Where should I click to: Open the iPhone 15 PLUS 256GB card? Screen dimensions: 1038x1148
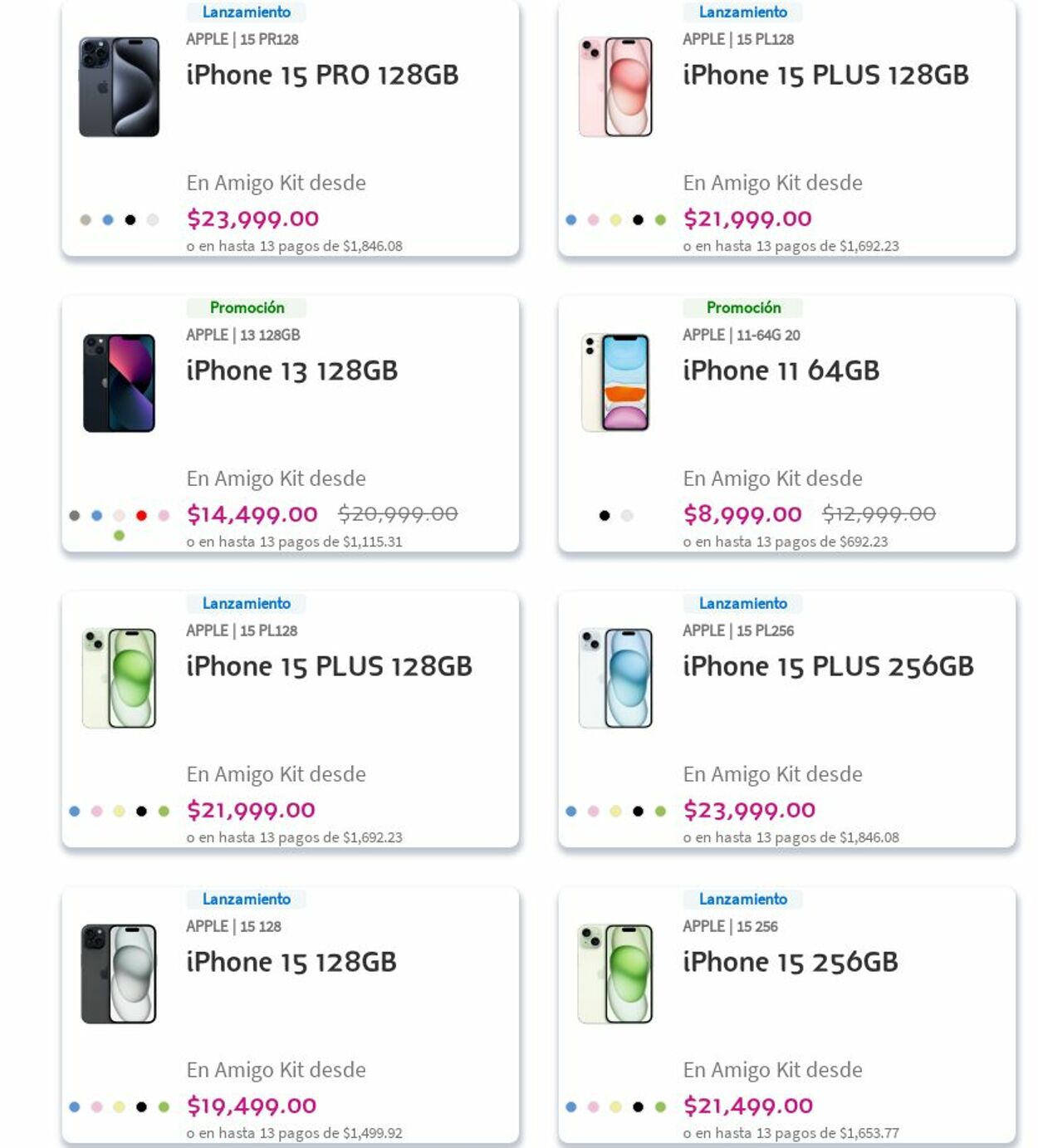[827, 667]
